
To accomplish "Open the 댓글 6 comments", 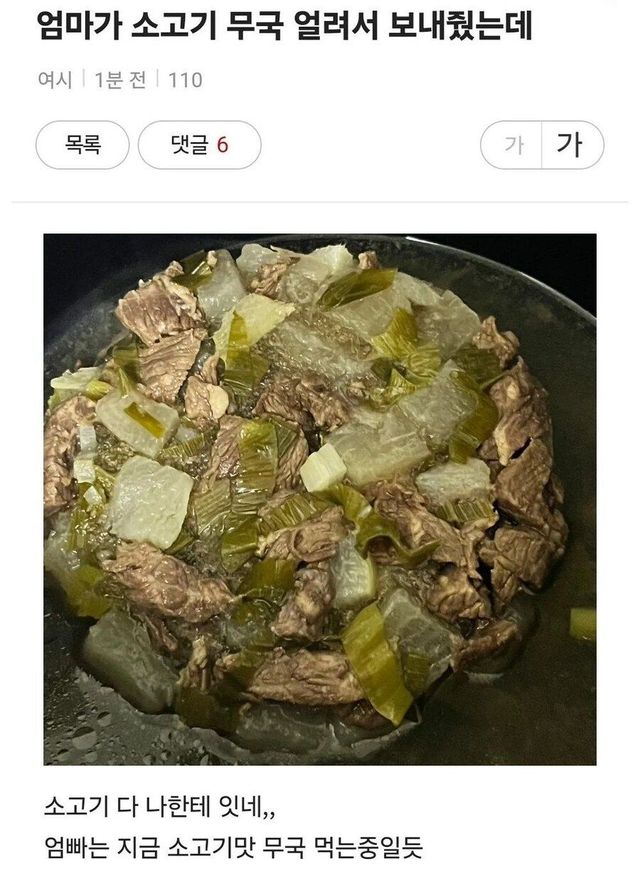I will [199, 145].
